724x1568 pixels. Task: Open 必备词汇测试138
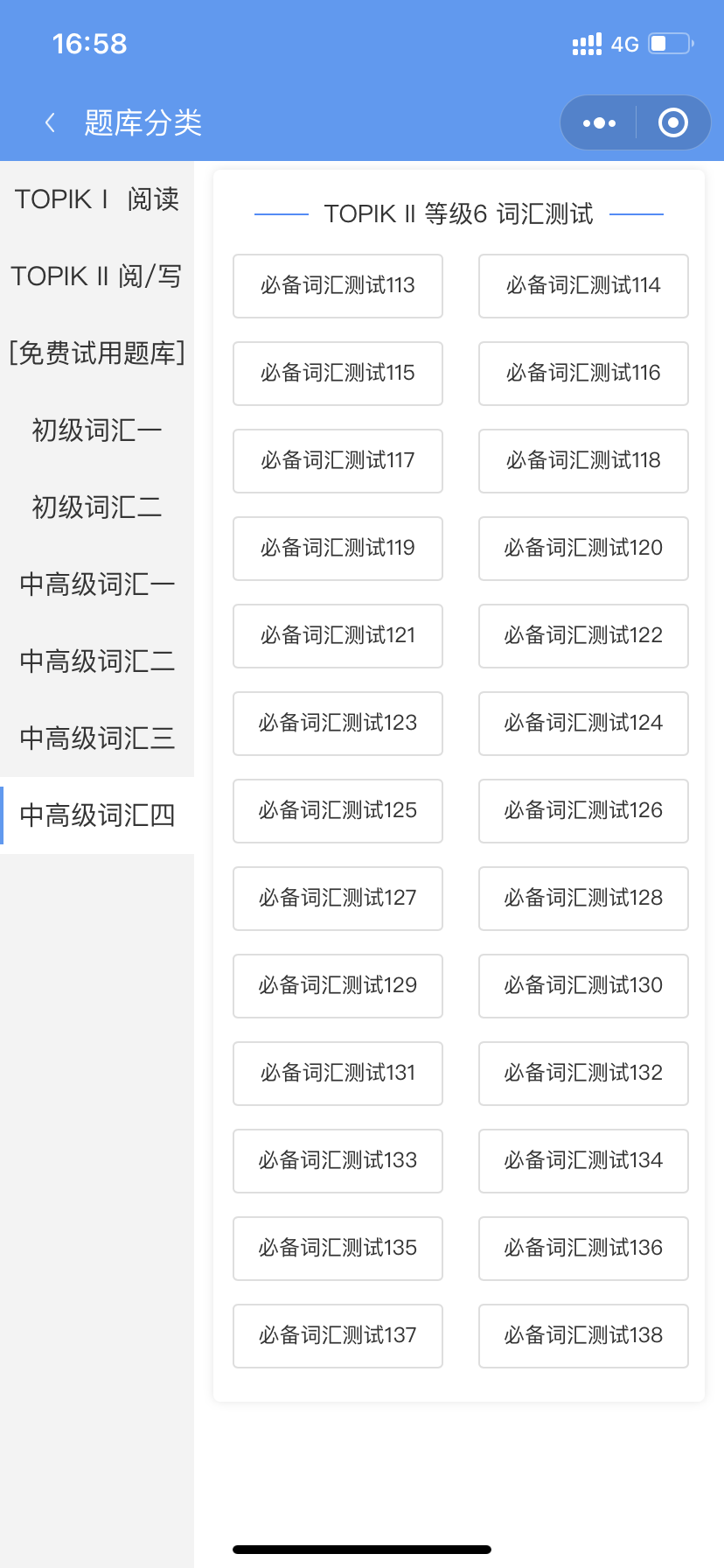pyautogui.click(x=583, y=1336)
